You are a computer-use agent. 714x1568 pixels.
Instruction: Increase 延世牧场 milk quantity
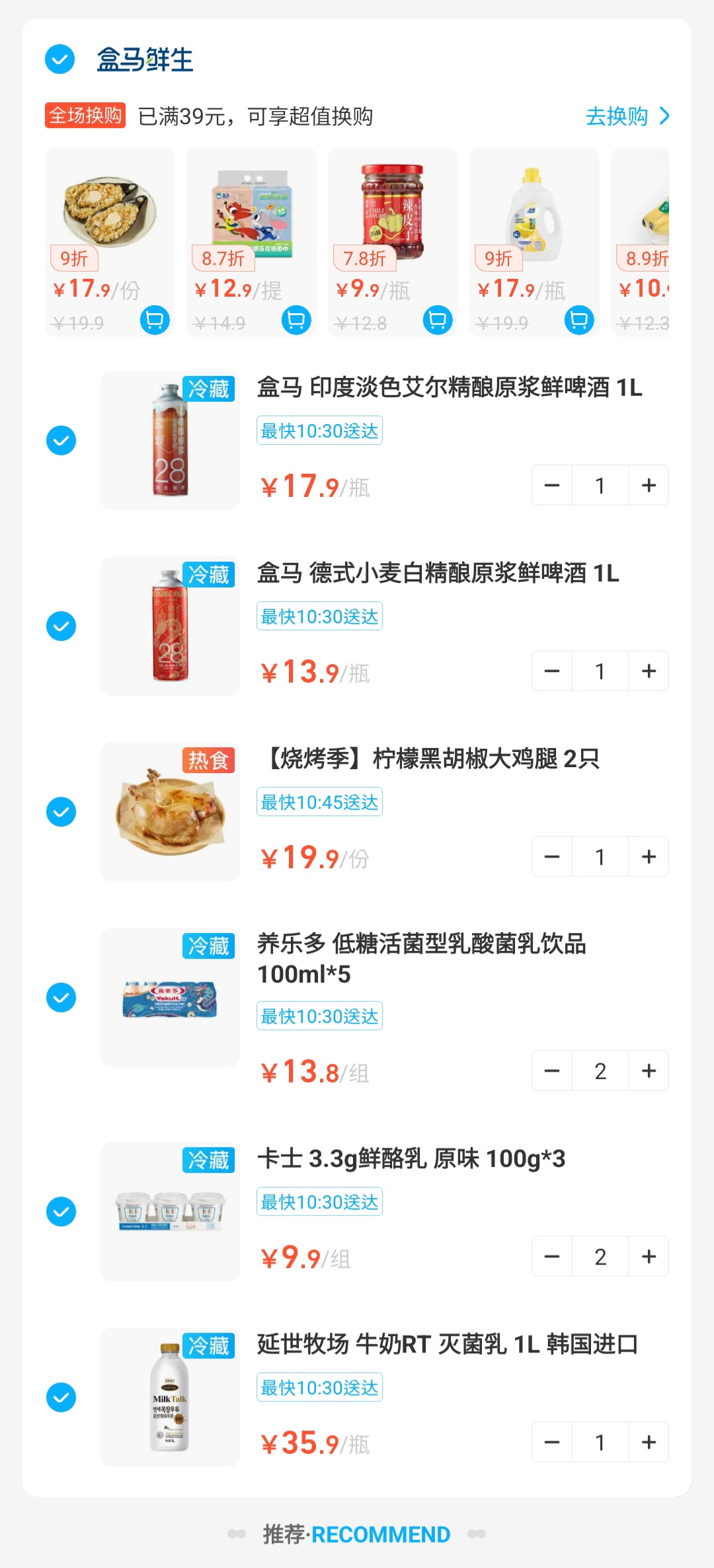point(649,1442)
